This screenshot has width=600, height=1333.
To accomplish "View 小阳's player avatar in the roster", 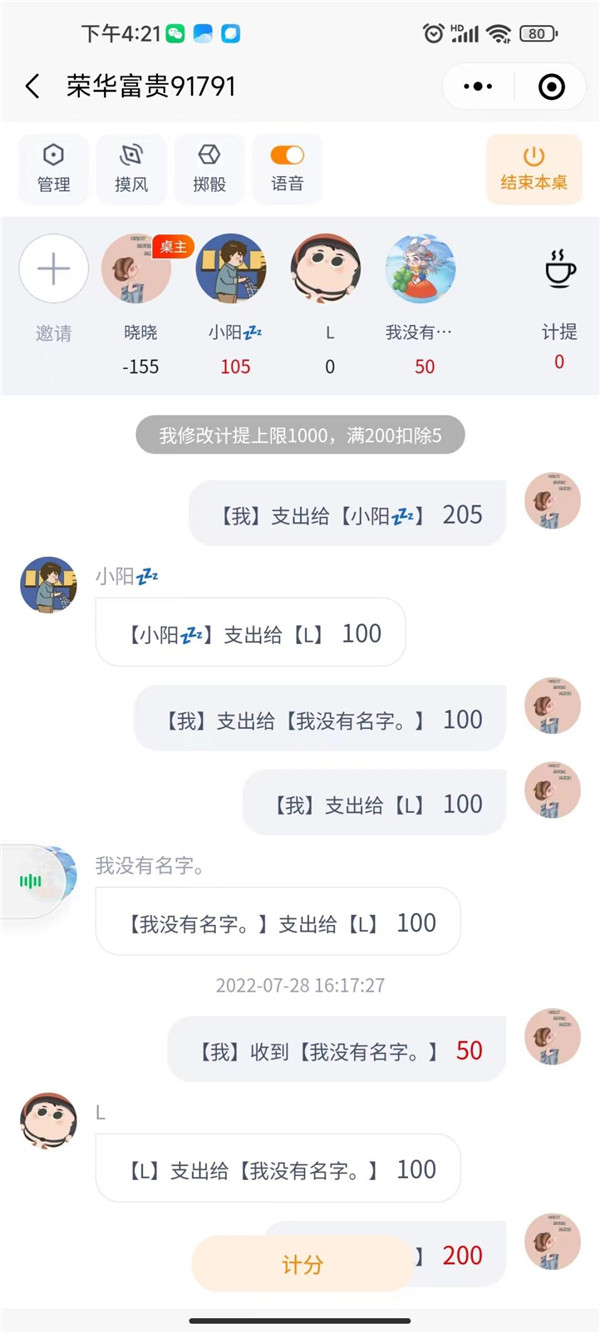I will 231,269.
